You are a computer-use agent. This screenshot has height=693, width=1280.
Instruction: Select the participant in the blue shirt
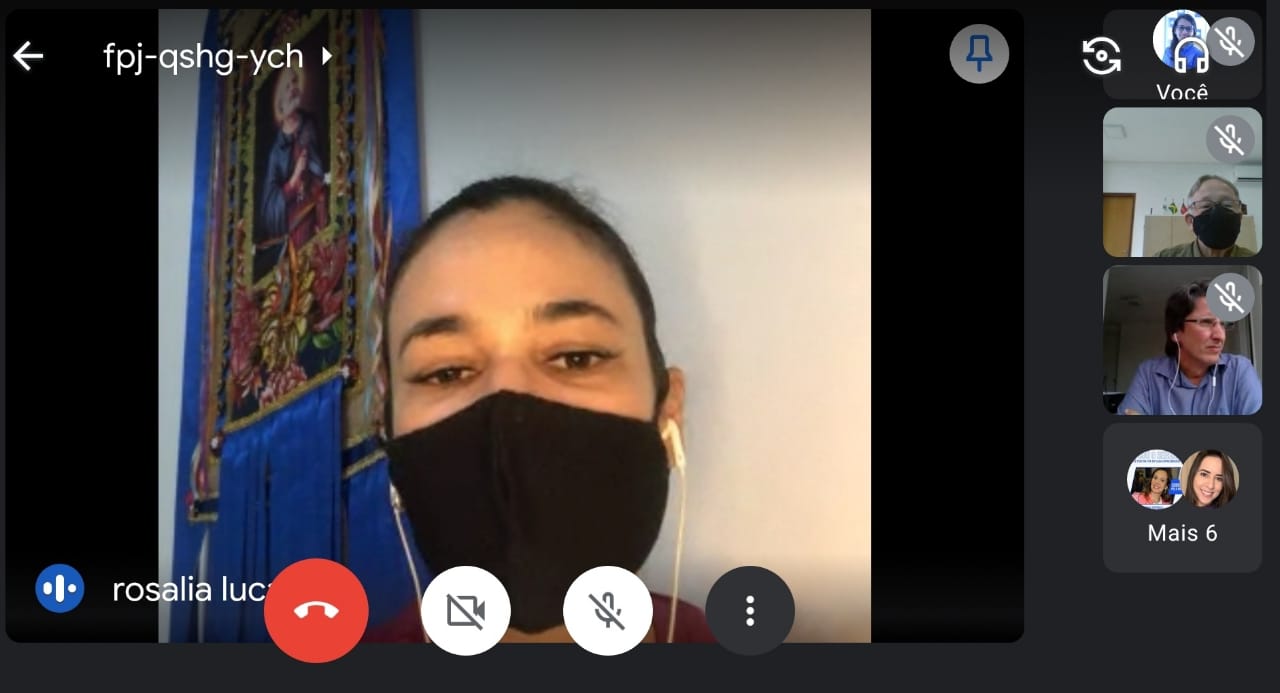[x=1181, y=340]
